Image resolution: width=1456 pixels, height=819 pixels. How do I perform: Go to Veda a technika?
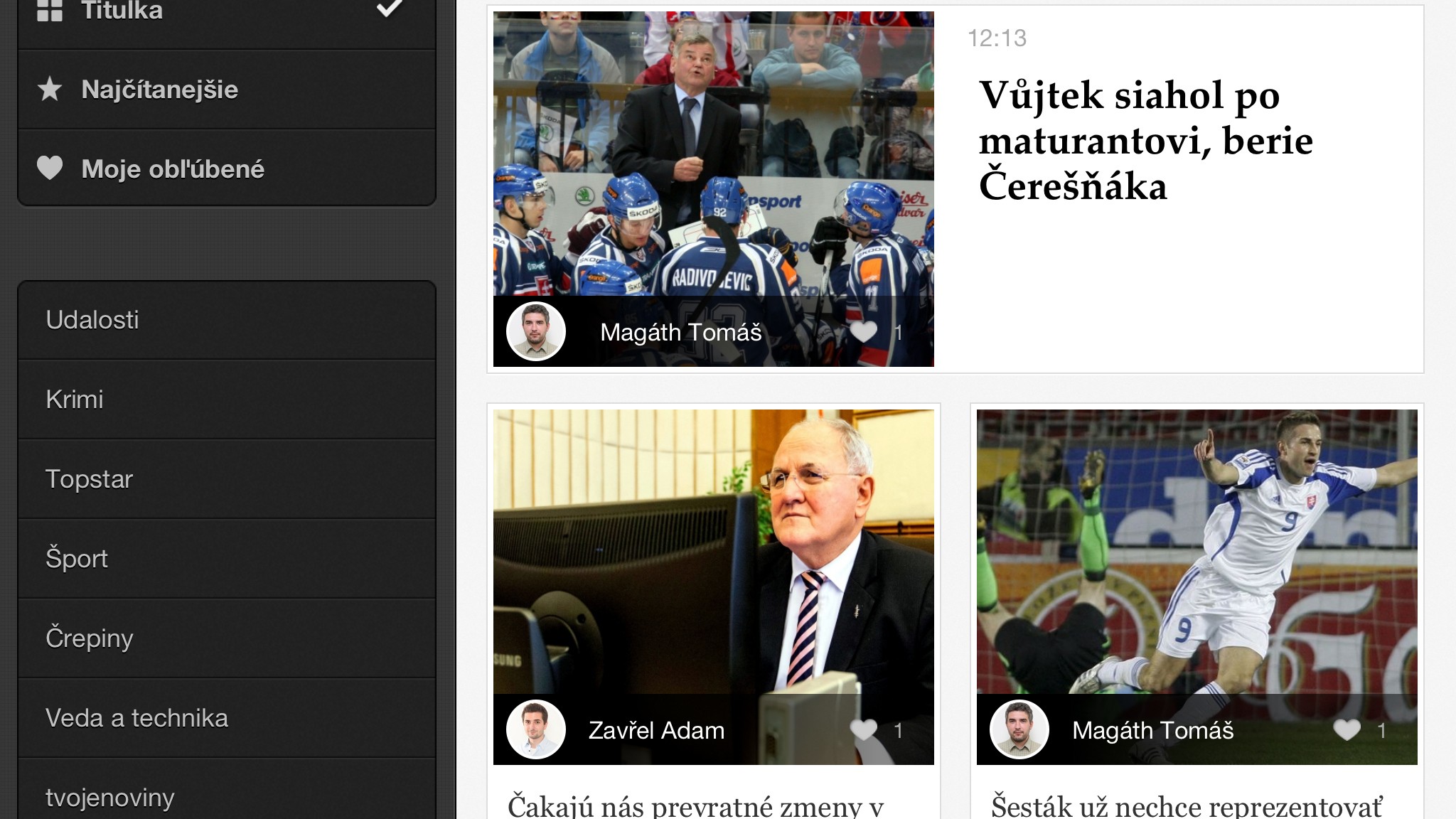[x=226, y=718]
